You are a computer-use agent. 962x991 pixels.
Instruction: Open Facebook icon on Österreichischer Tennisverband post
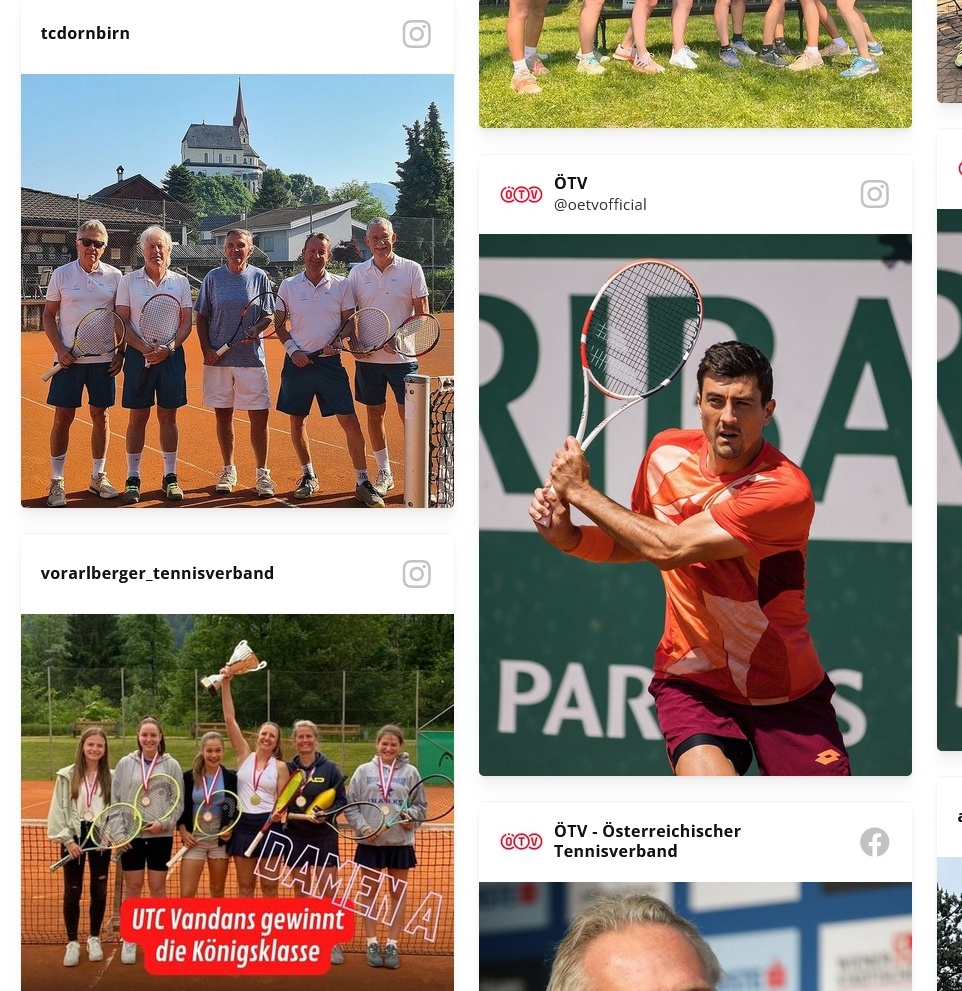coord(874,842)
